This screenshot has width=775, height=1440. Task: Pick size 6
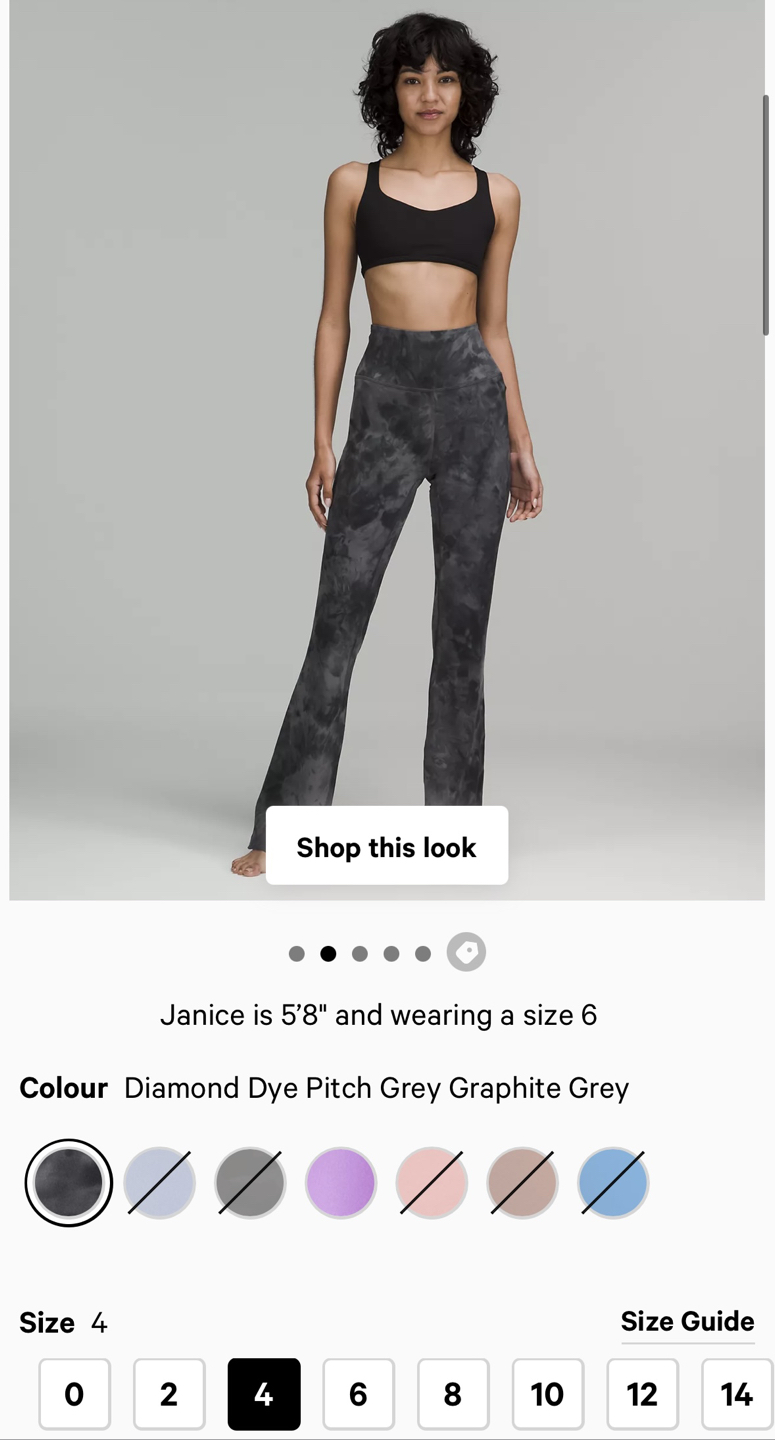coord(358,1394)
